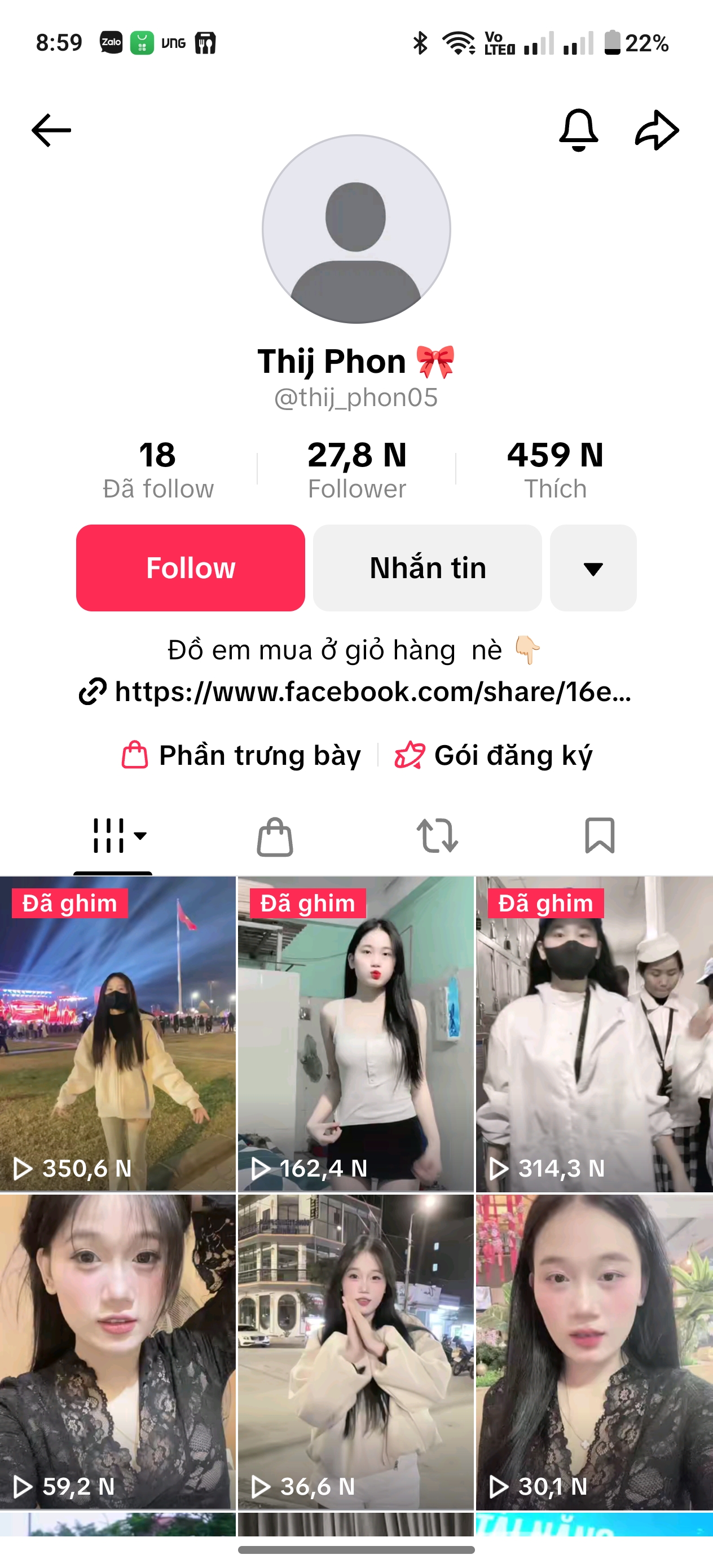The width and height of the screenshot is (713, 1568).
Task: Select the videos grid tab
Action: point(113,836)
